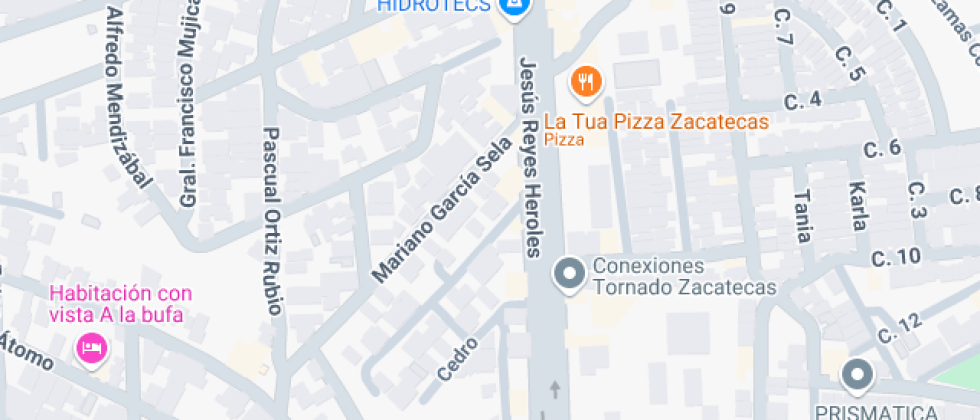Open La Tua Pizza Zacatecas map pin
Screen dimensions: 980x420
coord(586,83)
